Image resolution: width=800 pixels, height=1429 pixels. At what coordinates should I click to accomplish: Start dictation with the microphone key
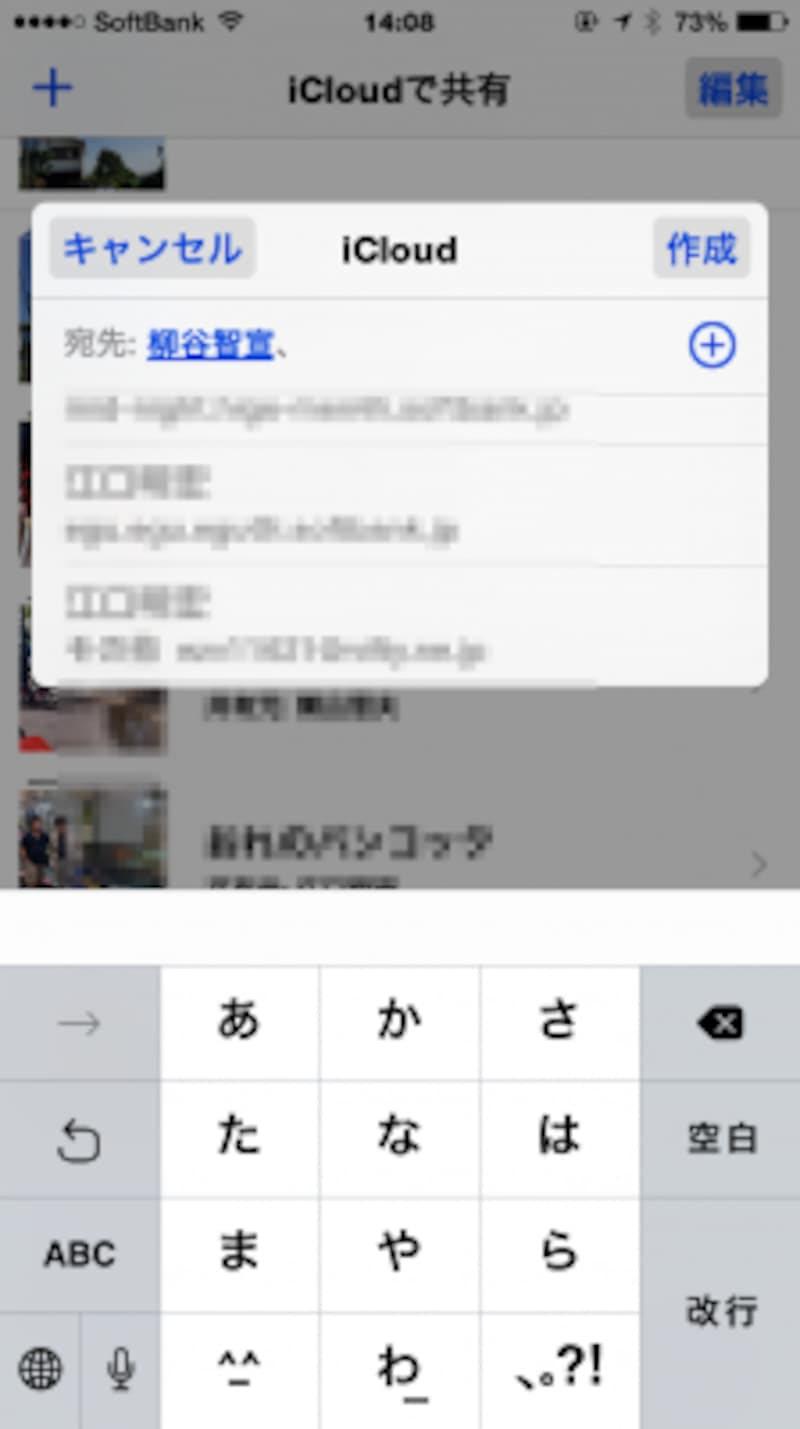[x=120, y=1370]
